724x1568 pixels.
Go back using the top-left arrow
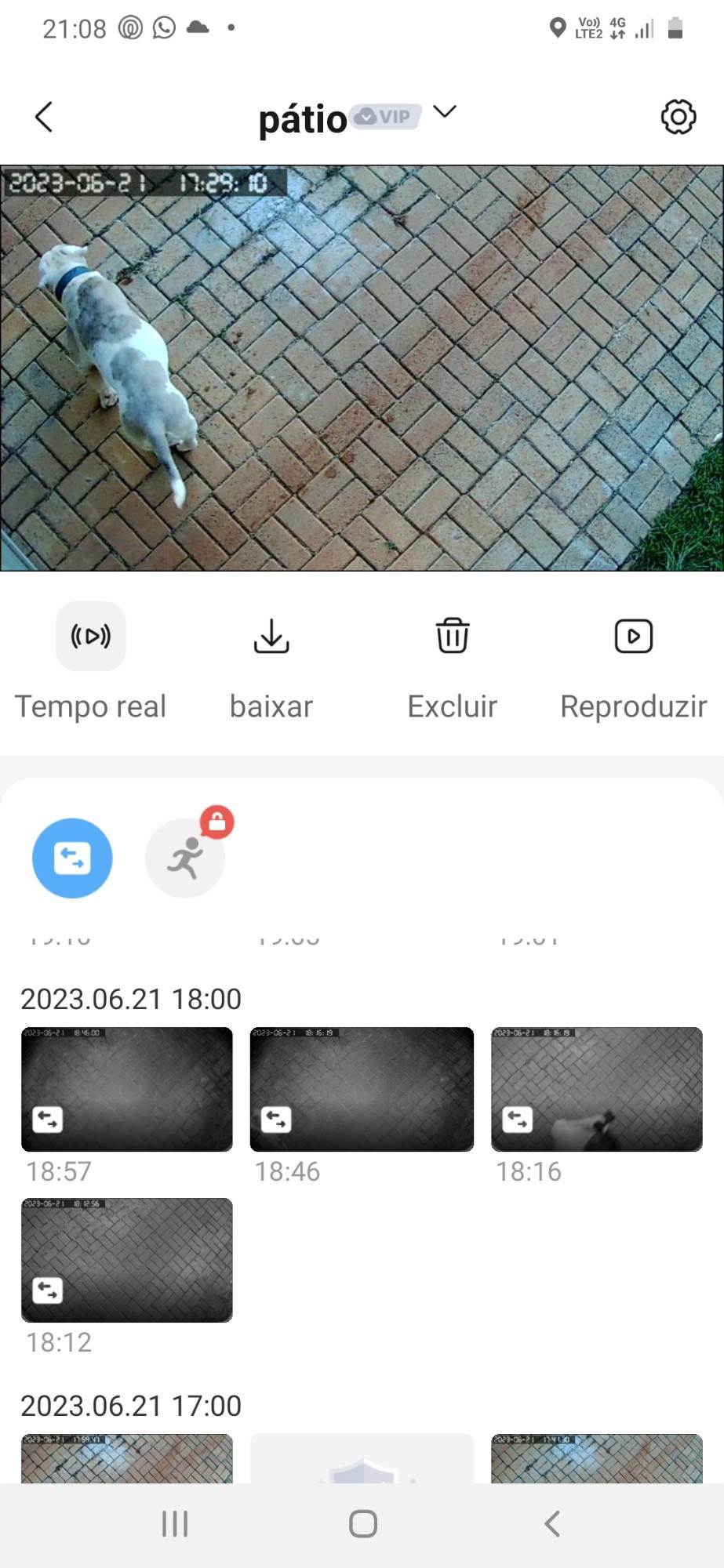pyautogui.click(x=44, y=118)
